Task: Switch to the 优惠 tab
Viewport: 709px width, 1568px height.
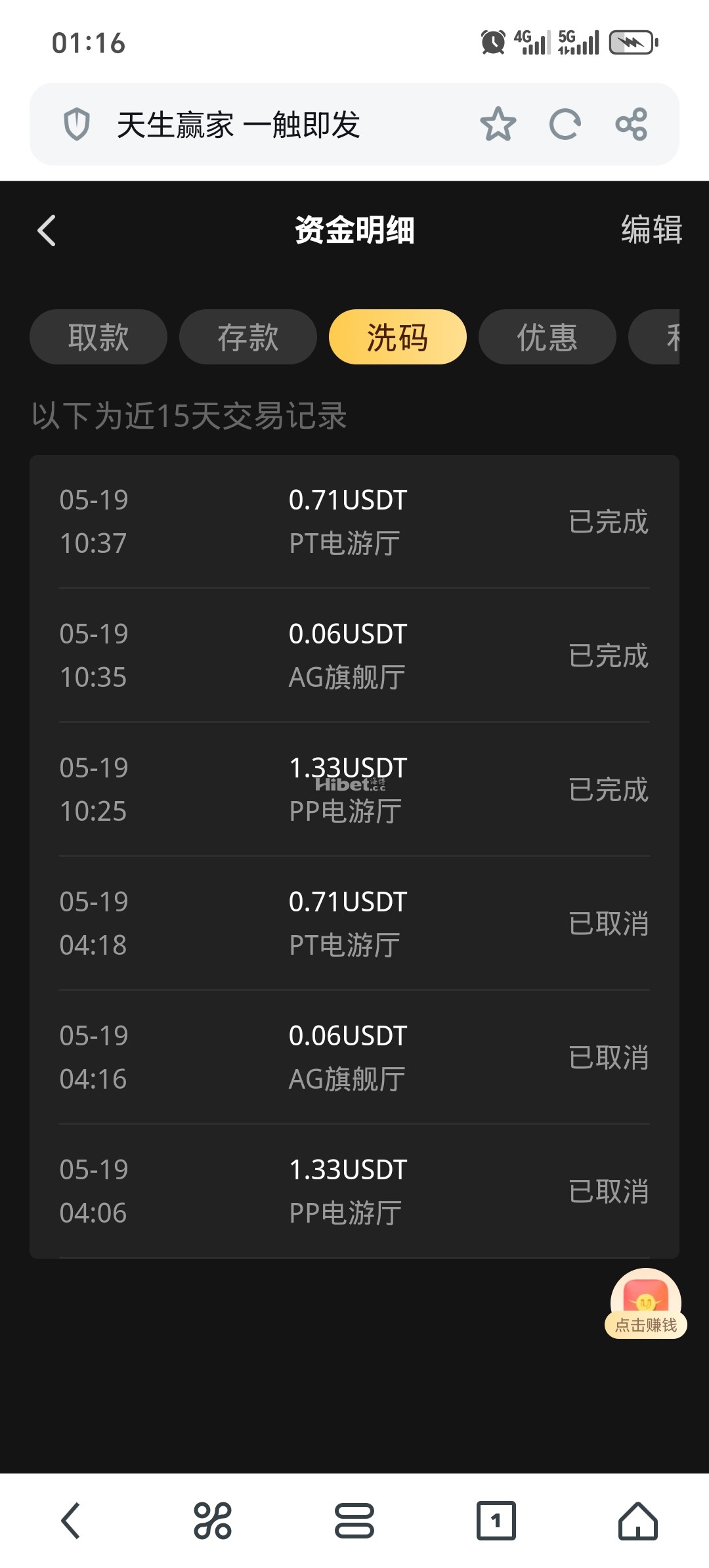Action: pyautogui.click(x=548, y=337)
